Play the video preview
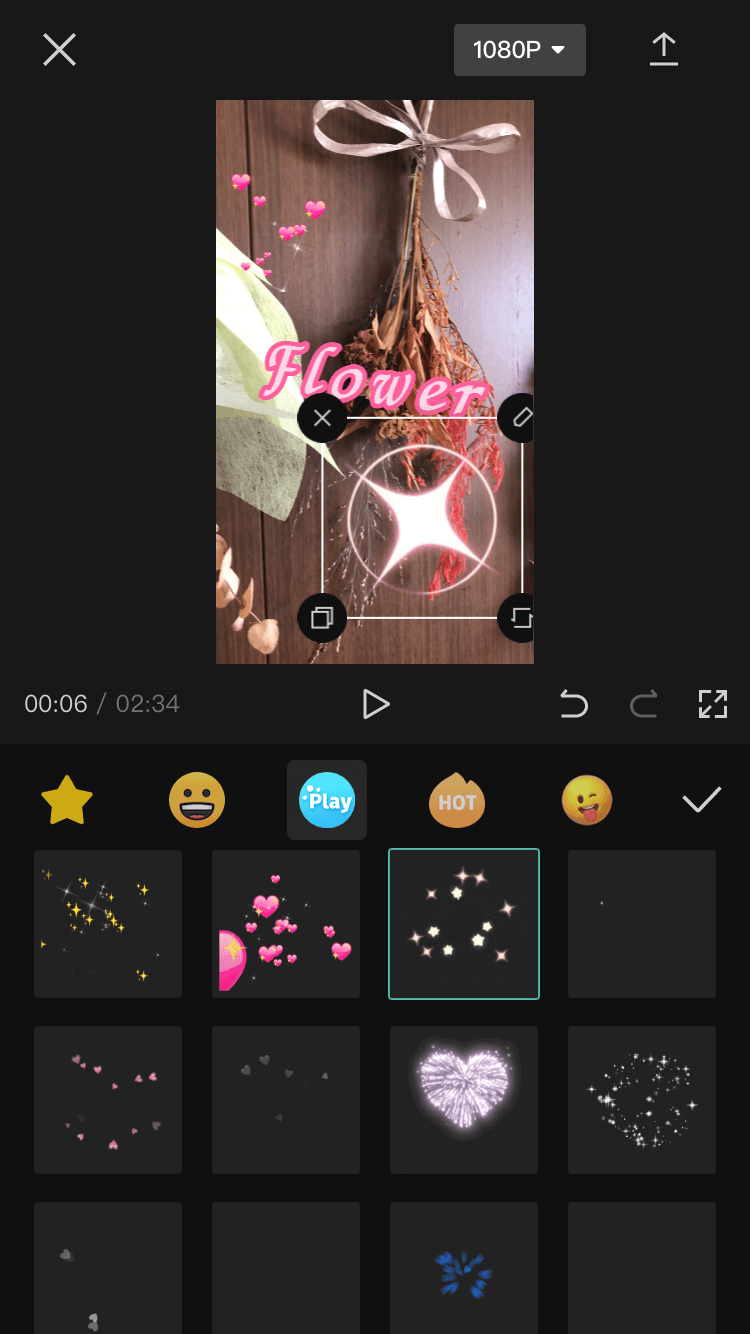 pos(375,704)
